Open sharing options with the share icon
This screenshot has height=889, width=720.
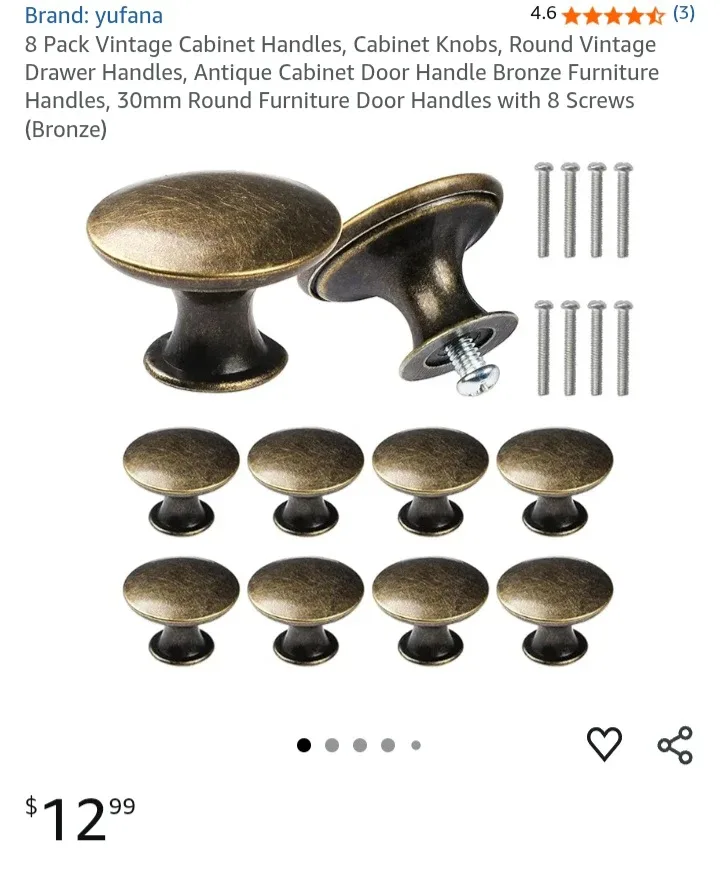click(674, 743)
